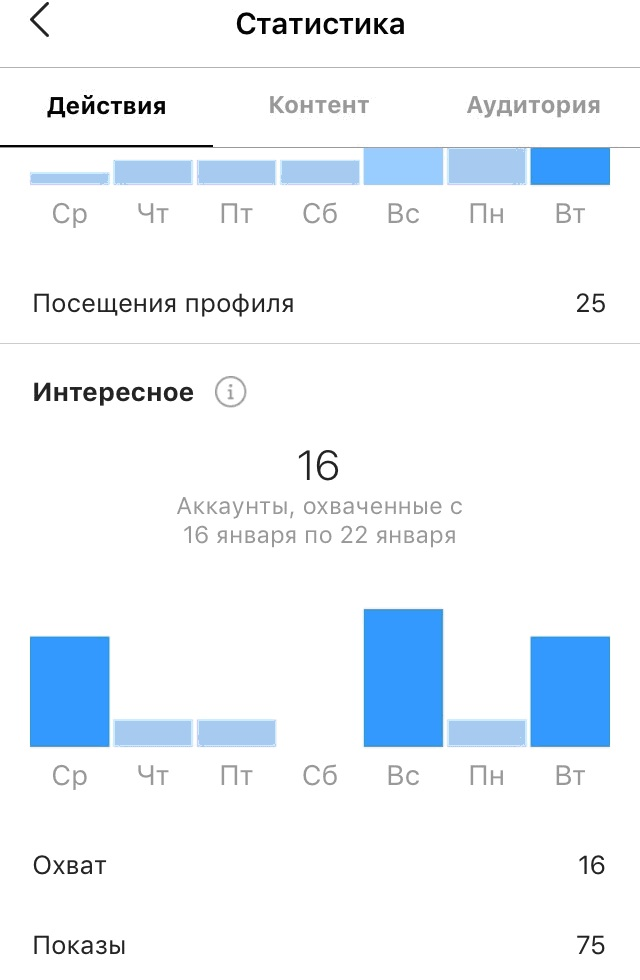Select the Действия tab
This screenshot has width=640, height=980.
pos(106,106)
